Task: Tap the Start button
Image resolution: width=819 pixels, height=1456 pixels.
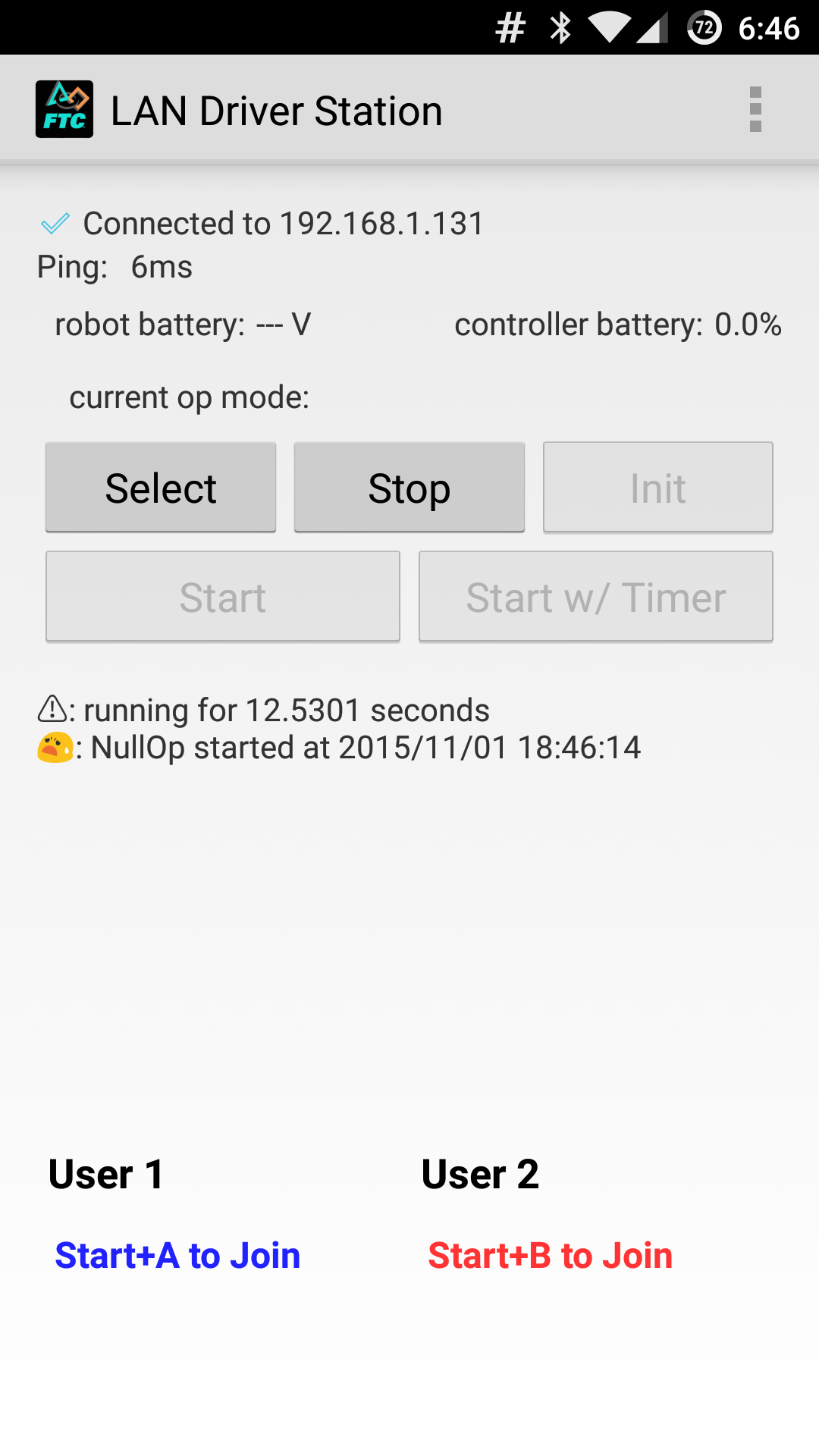Action: point(223,597)
